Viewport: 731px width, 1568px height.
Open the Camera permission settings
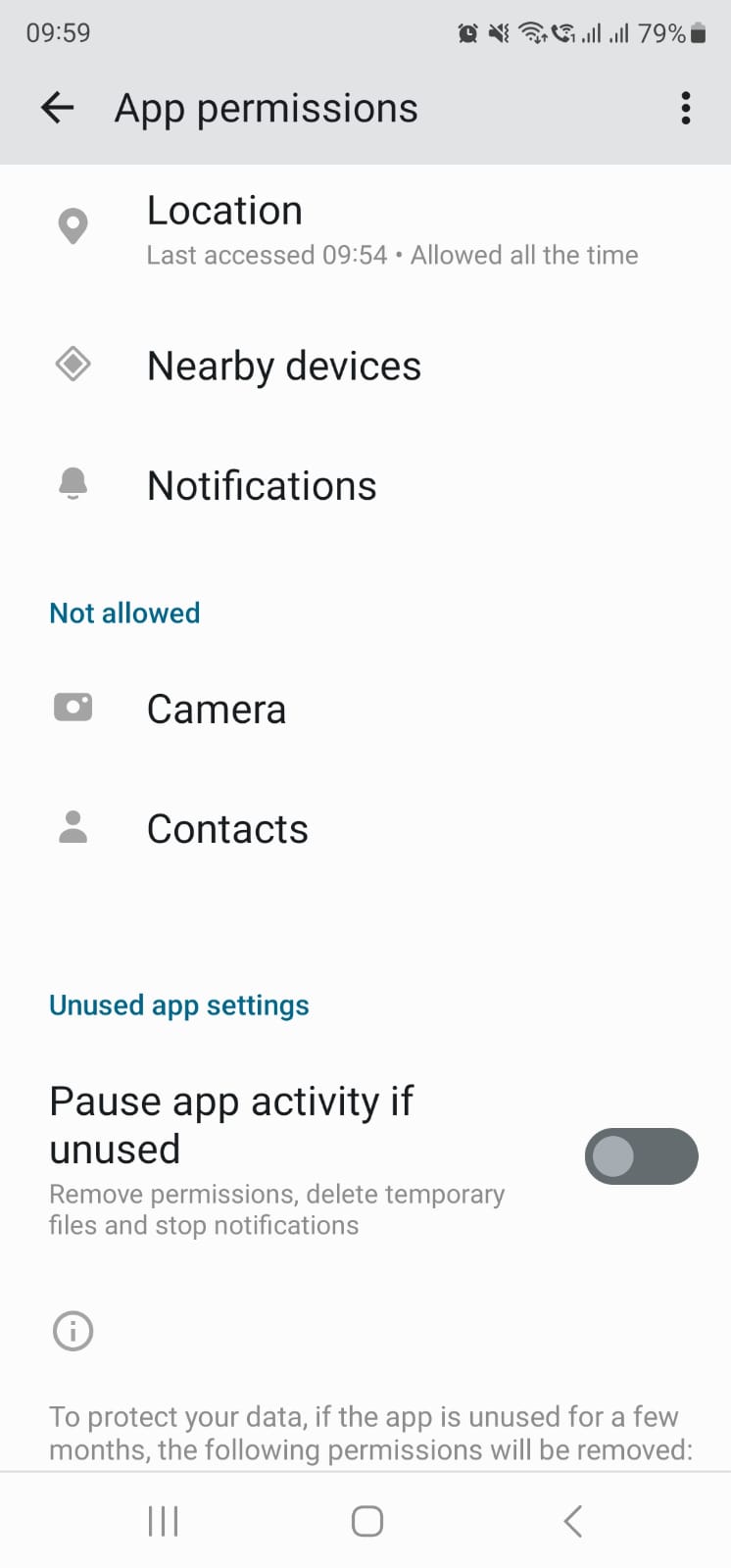pyautogui.click(x=217, y=709)
